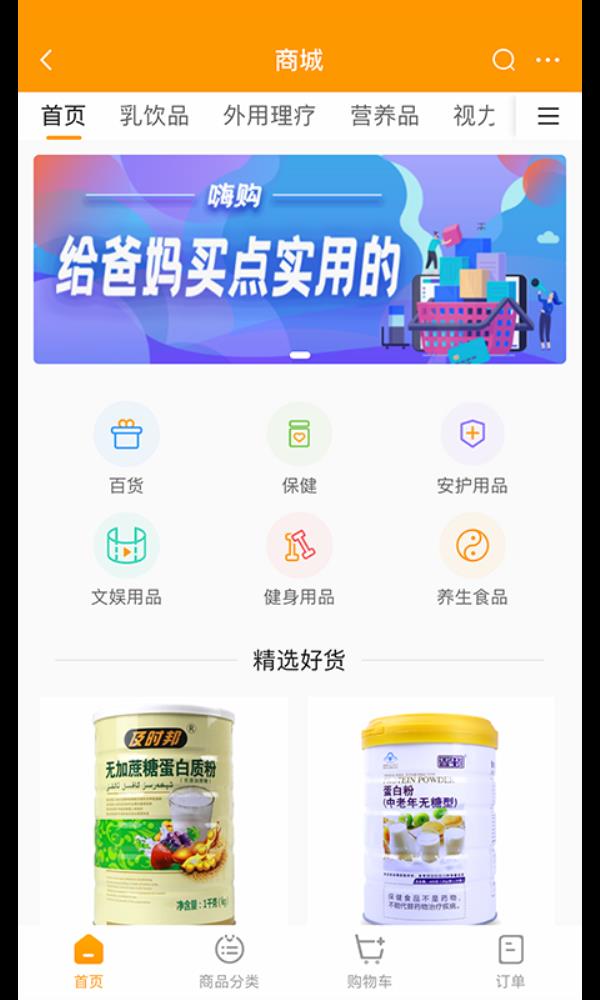Viewport: 600px width, 1000px height.
Task: Open the three-dot overflow menu
Action: pyautogui.click(x=548, y=60)
